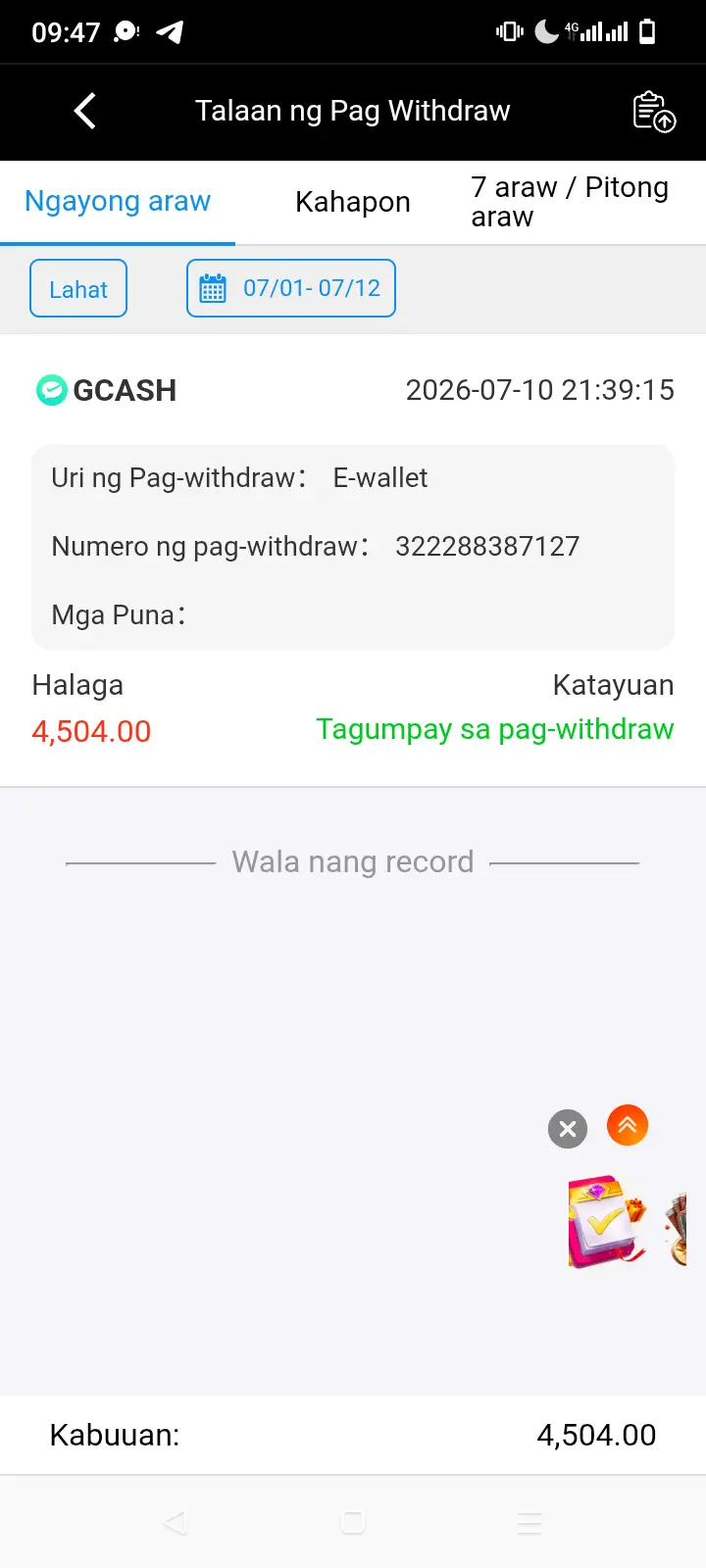The height and width of the screenshot is (1568, 706).
Task: Open the floating checklist reward icon
Action: pyautogui.click(x=608, y=1221)
